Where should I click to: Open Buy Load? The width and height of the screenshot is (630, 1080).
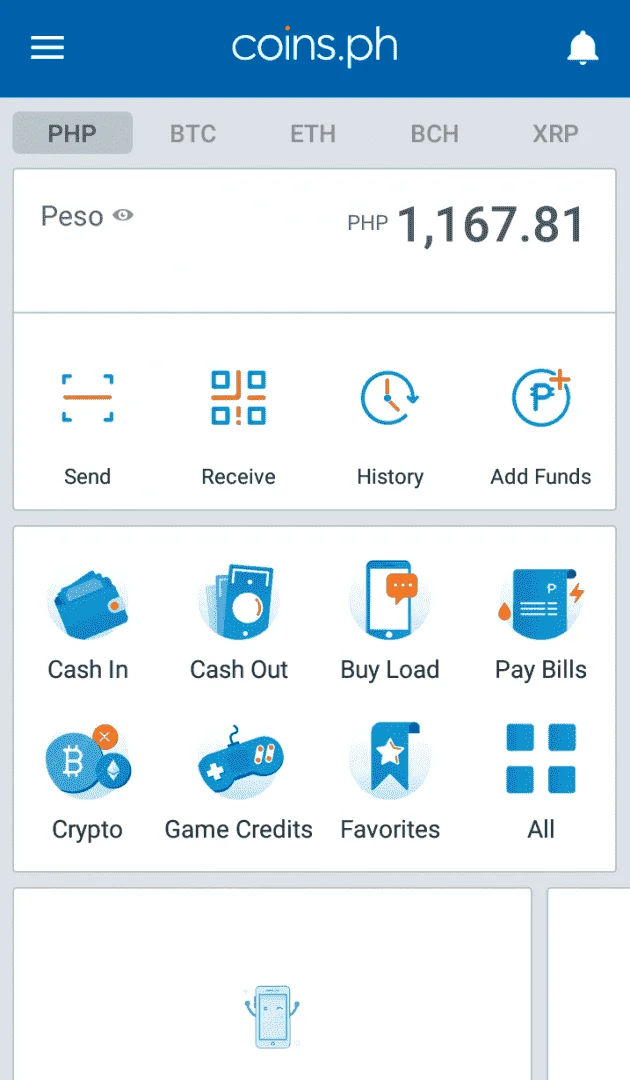click(390, 624)
